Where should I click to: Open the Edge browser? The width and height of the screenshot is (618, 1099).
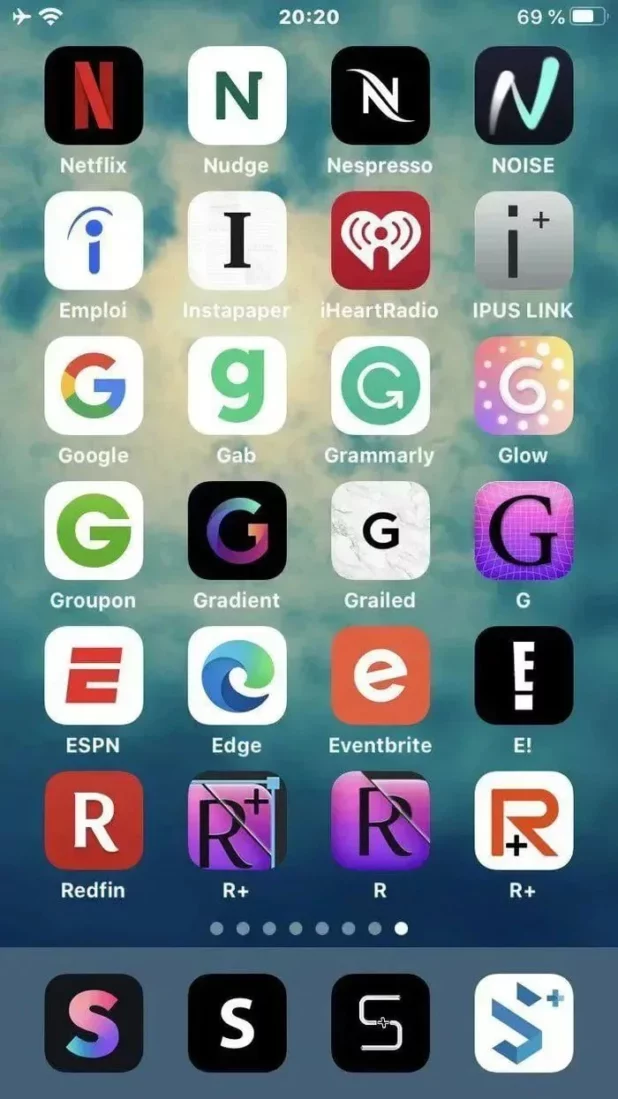click(x=237, y=676)
